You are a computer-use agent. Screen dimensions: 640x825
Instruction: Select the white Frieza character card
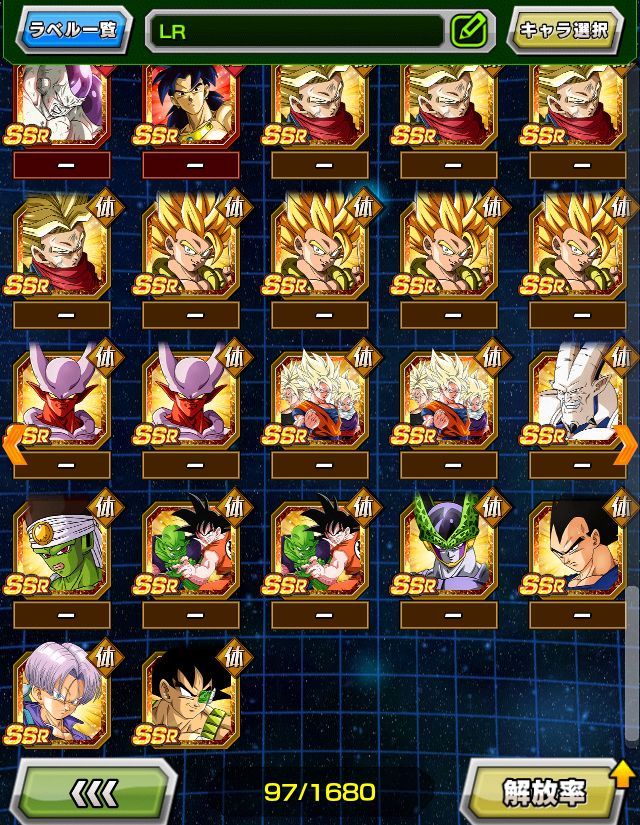pyautogui.click(x=62, y=105)
